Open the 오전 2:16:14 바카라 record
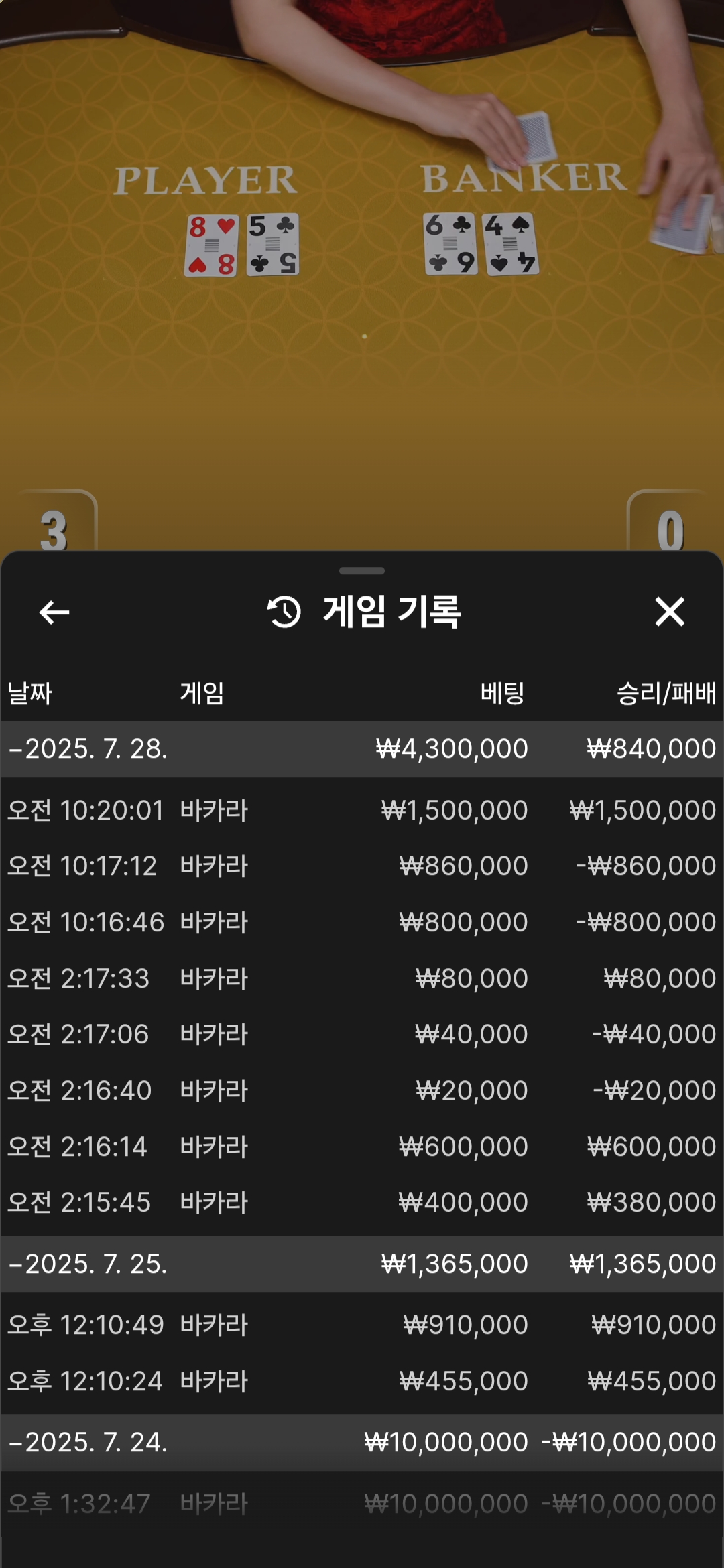 coord(362,1147)
